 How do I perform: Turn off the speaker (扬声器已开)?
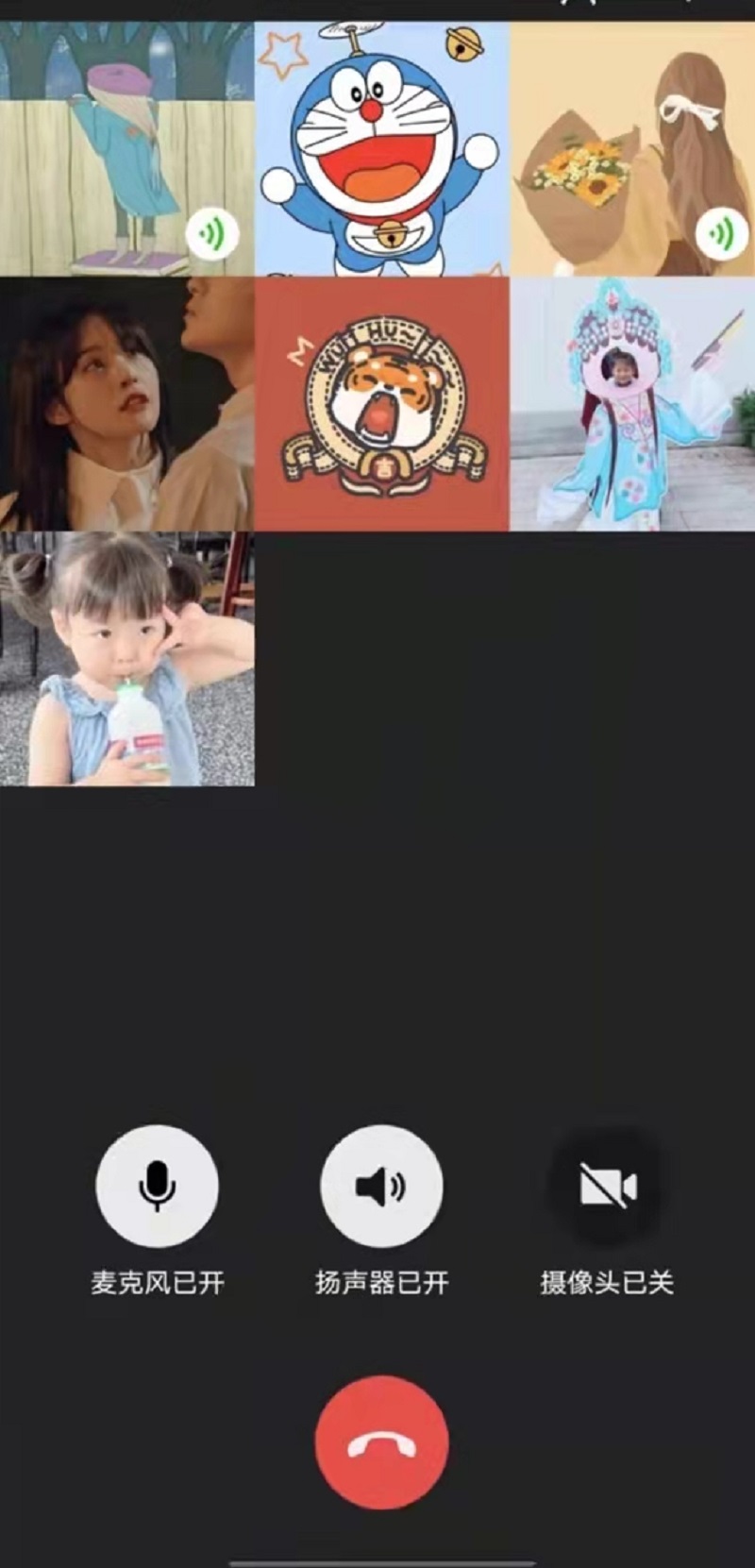(x=381, y=1186)
